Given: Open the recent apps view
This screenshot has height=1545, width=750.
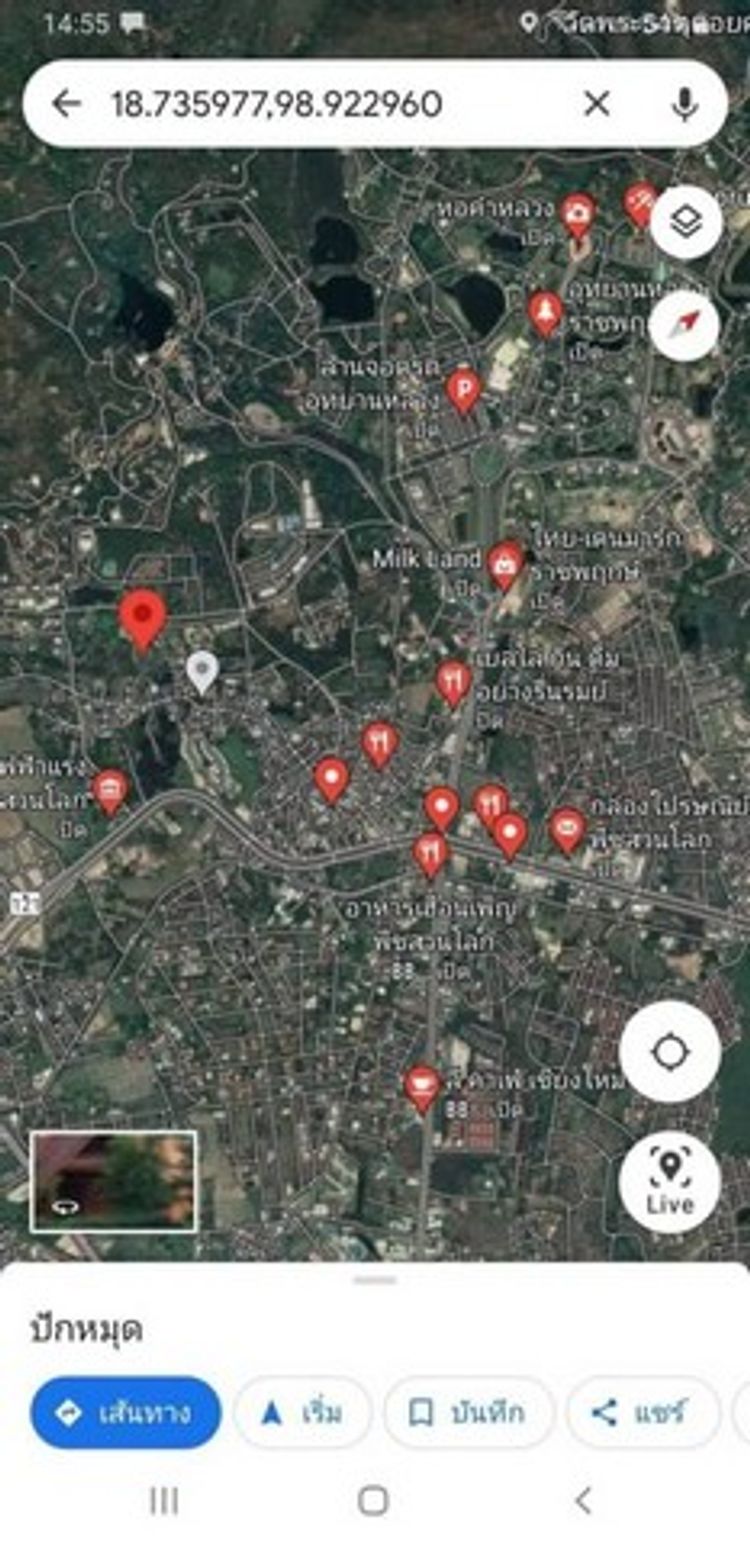Looking at the screenshot, I should tap(164, 1500).
